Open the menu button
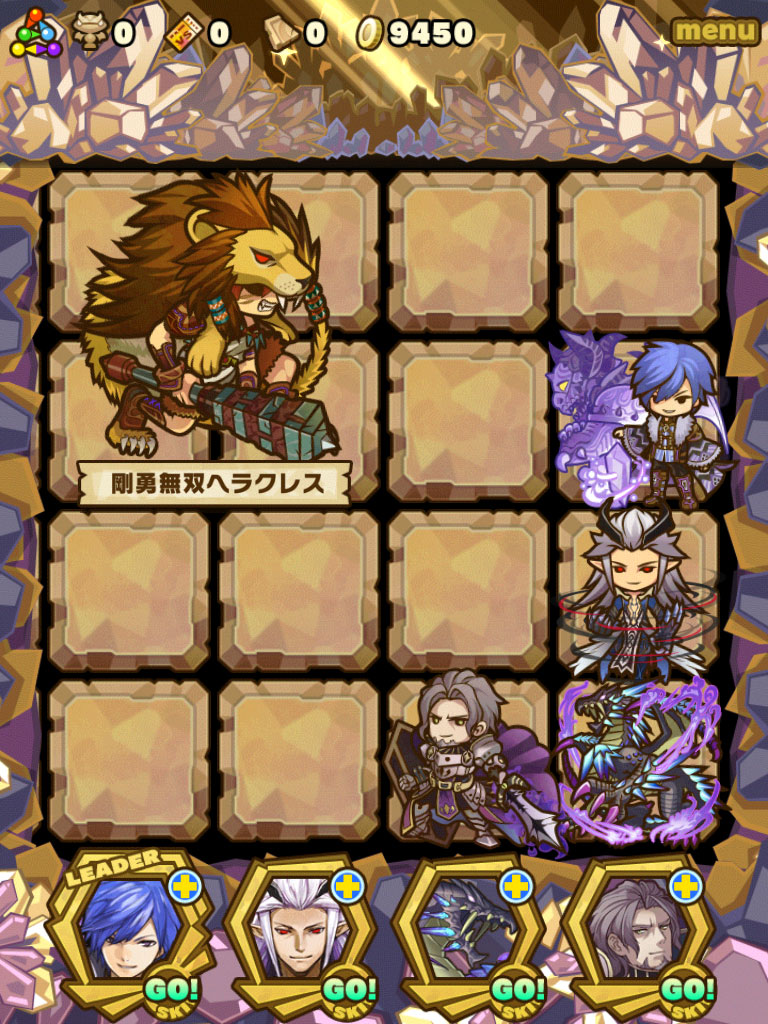 (x=714, y=31)
